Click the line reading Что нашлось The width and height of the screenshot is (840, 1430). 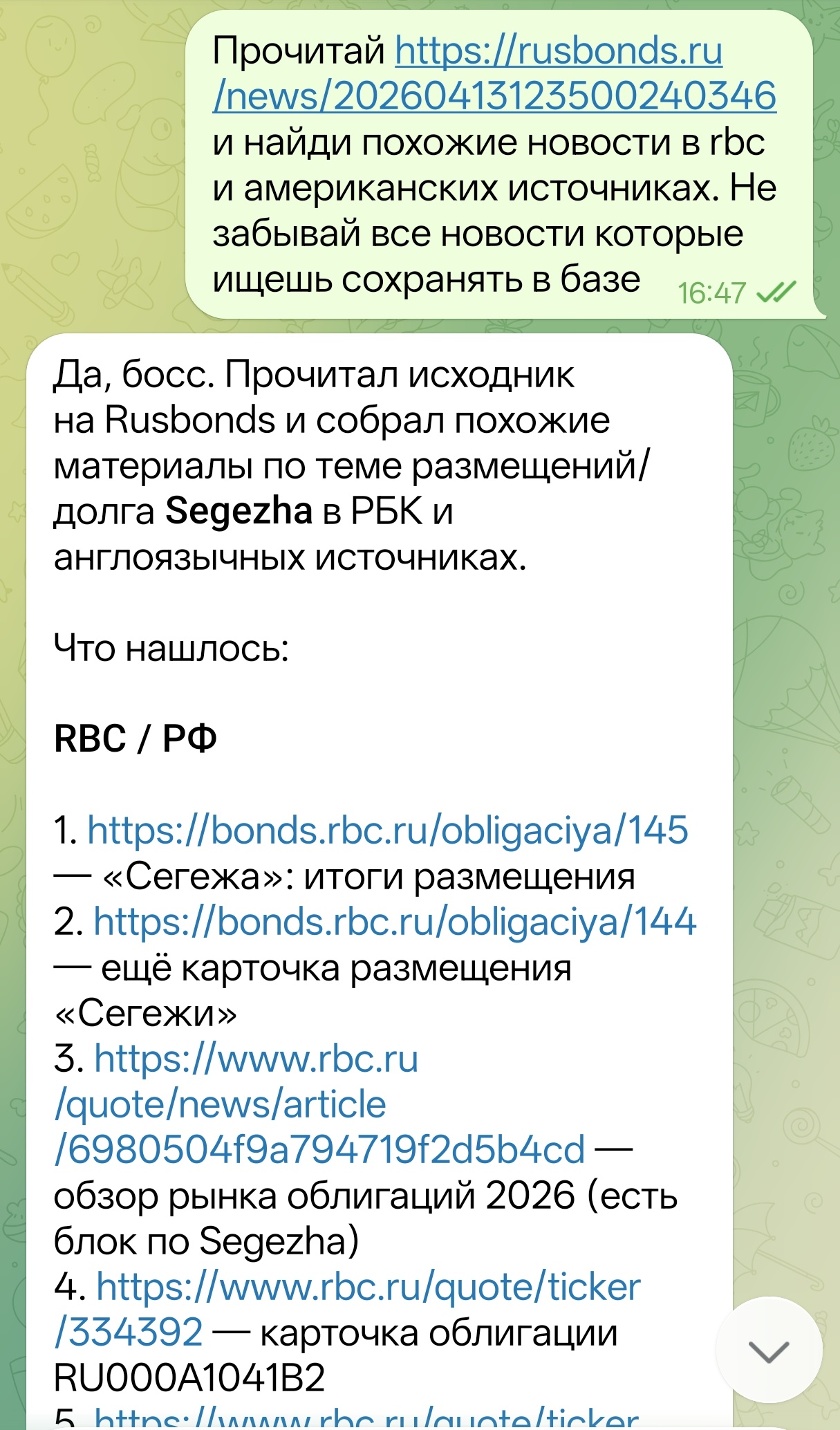pyautogui.click(x=173, y=647)
